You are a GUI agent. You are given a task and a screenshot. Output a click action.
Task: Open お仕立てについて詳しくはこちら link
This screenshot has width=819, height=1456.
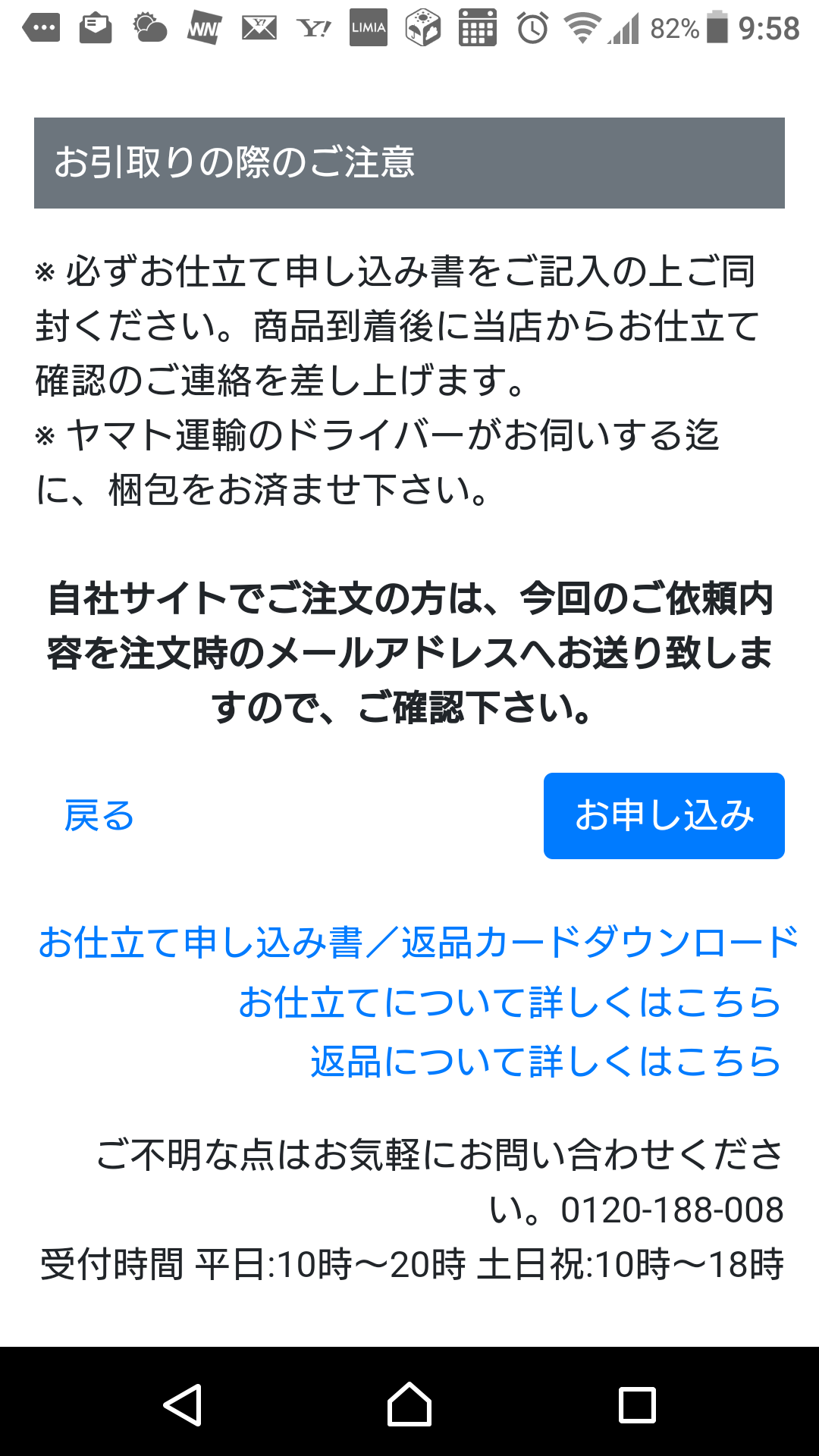[x=510, y=1002]
